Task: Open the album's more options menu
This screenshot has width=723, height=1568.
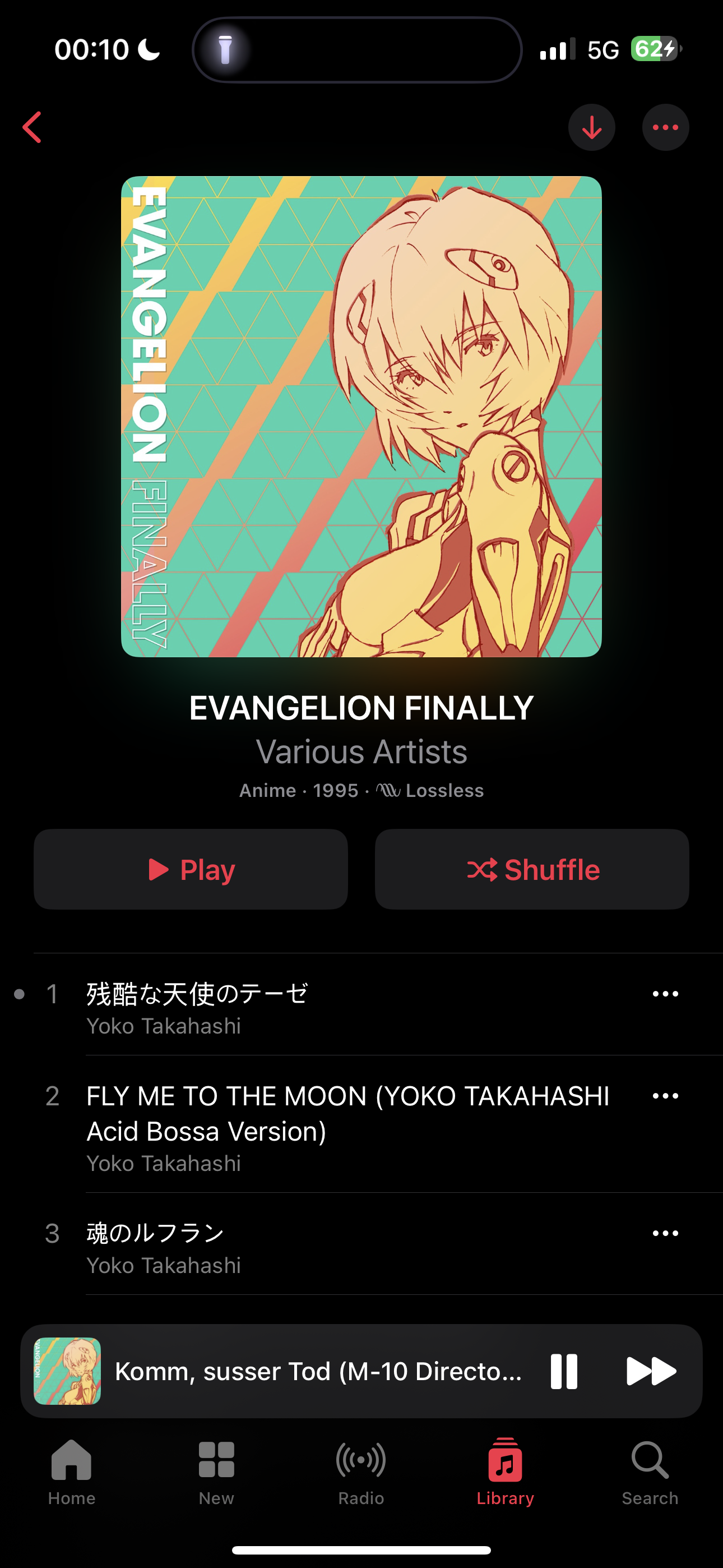Action: [665, 127]
